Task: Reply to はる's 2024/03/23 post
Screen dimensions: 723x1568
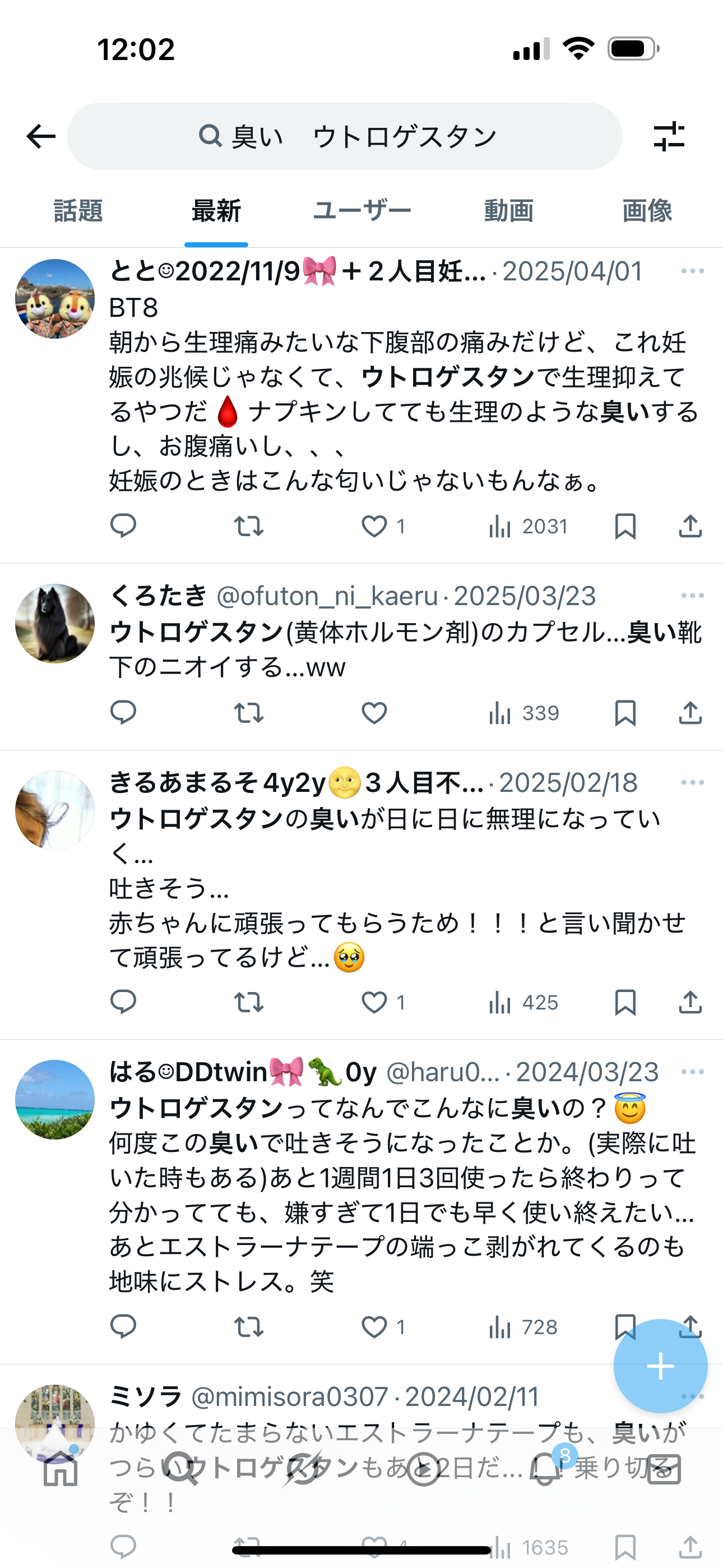Action: click(123, 1327)
